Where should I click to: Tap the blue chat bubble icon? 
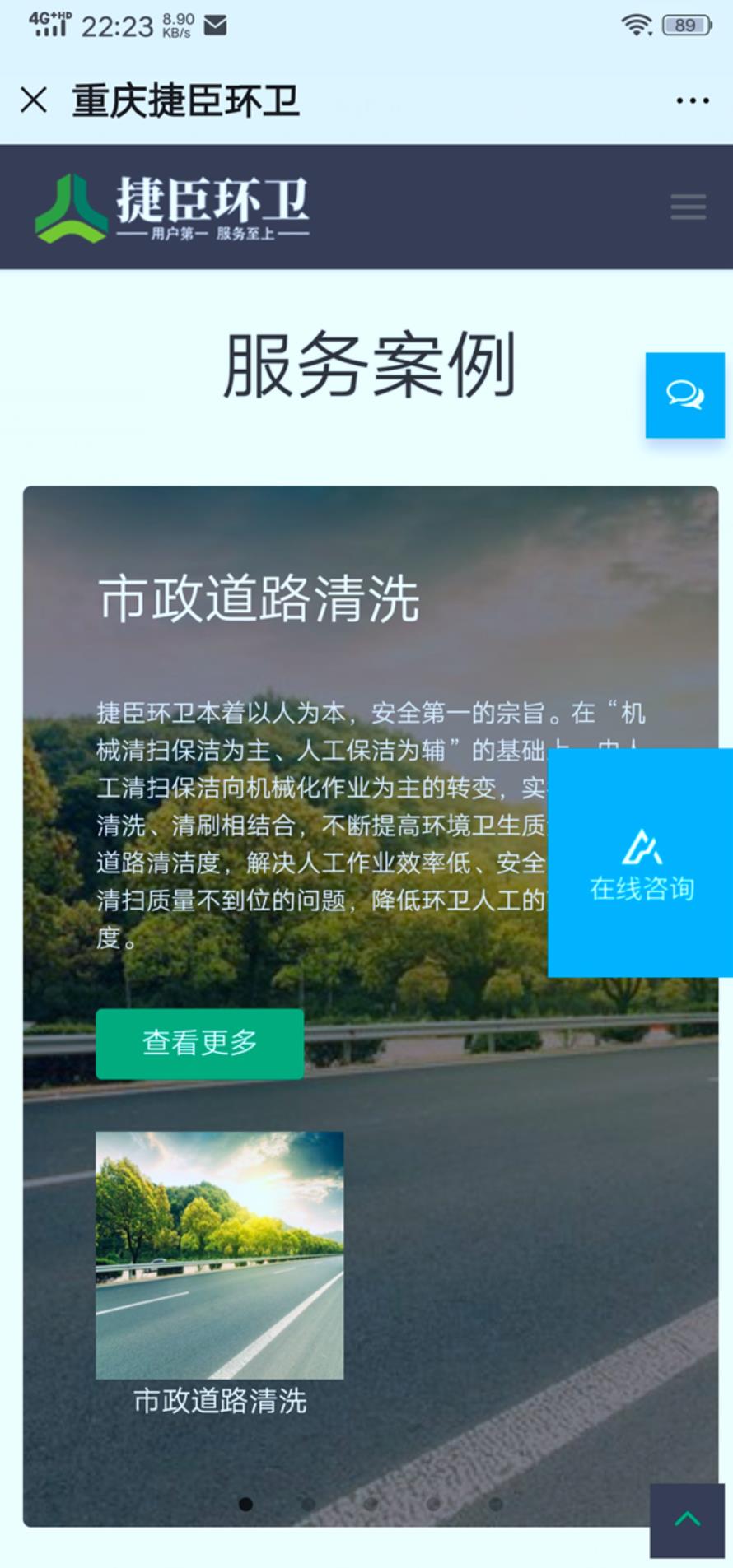pyautogui.click(x=684, y=395)
